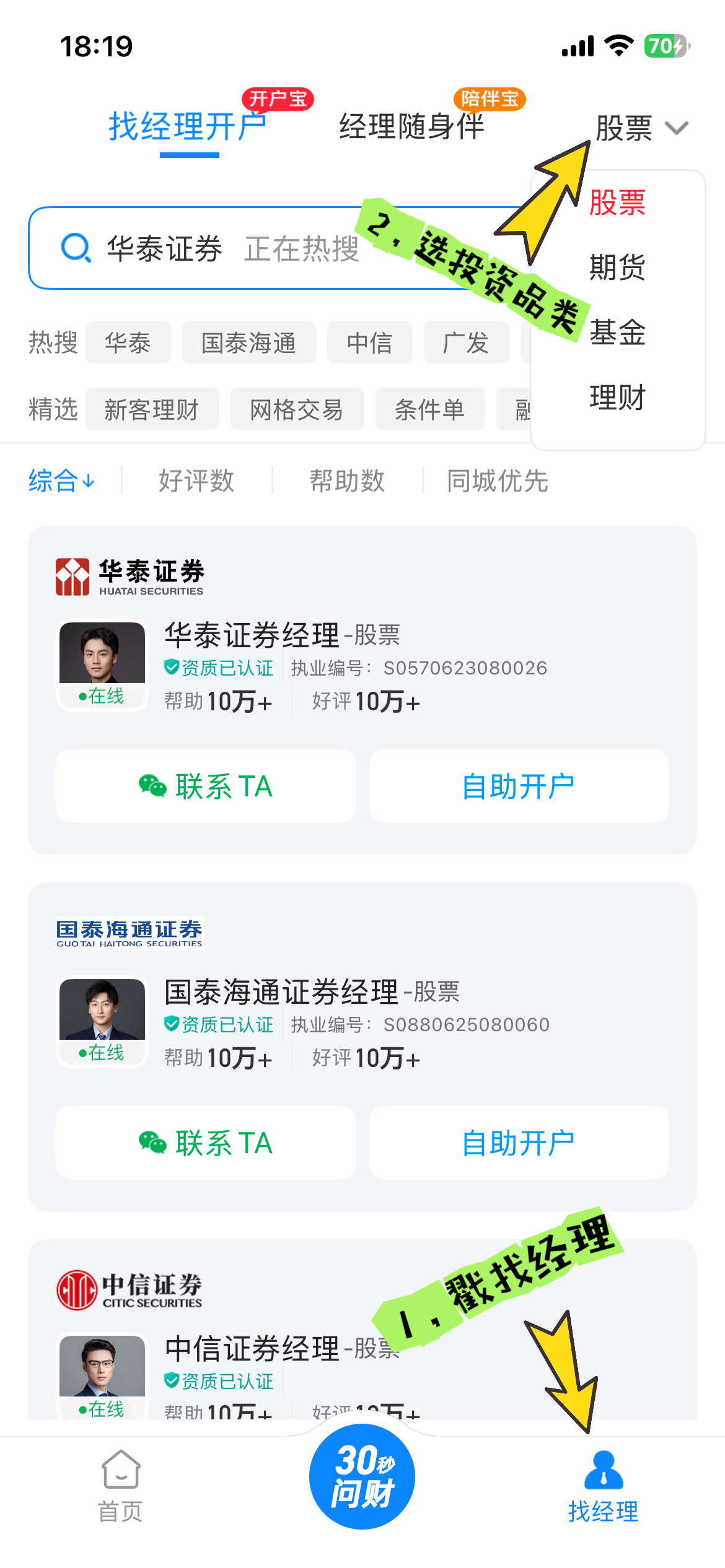Tap 自助开户 on 华泰证券 card
This screenshot has width=725, height=1568.
click(519, 786)
